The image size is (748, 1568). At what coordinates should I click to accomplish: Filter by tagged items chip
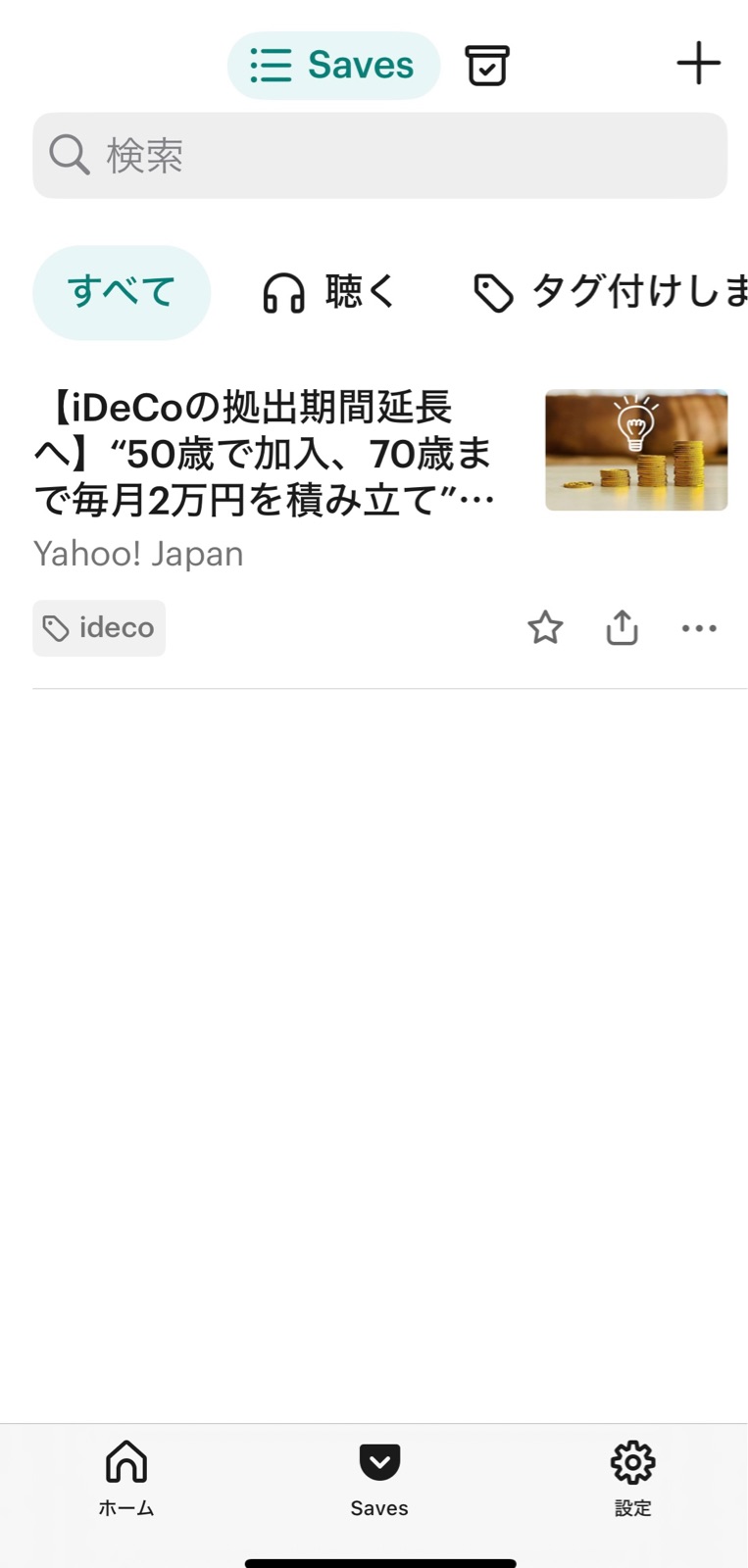click(610, 292)
